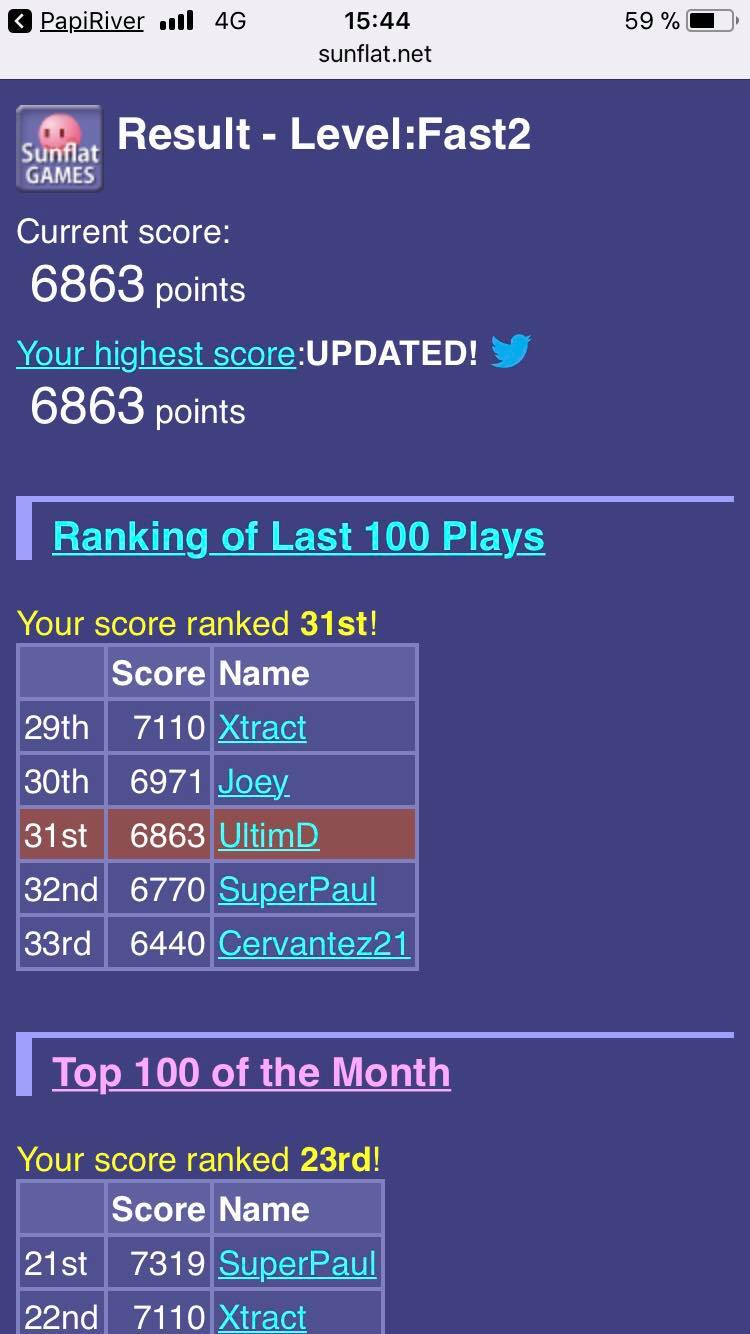
Task: Select the UltimD name link
Action: [x=268, y=835]
